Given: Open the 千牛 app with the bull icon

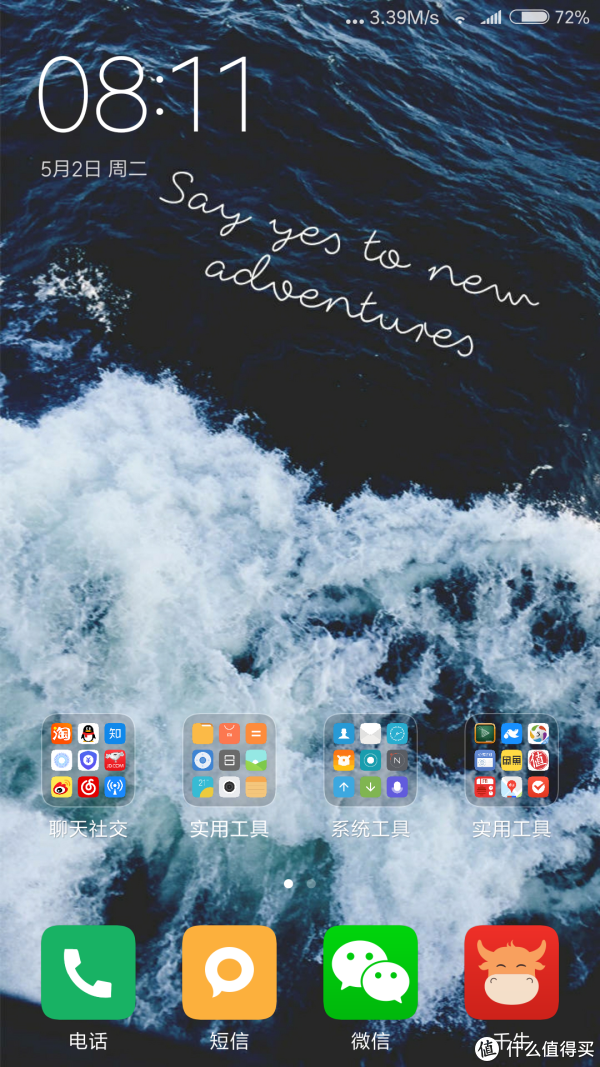Looking at the screenshot, I should [512, 972].
